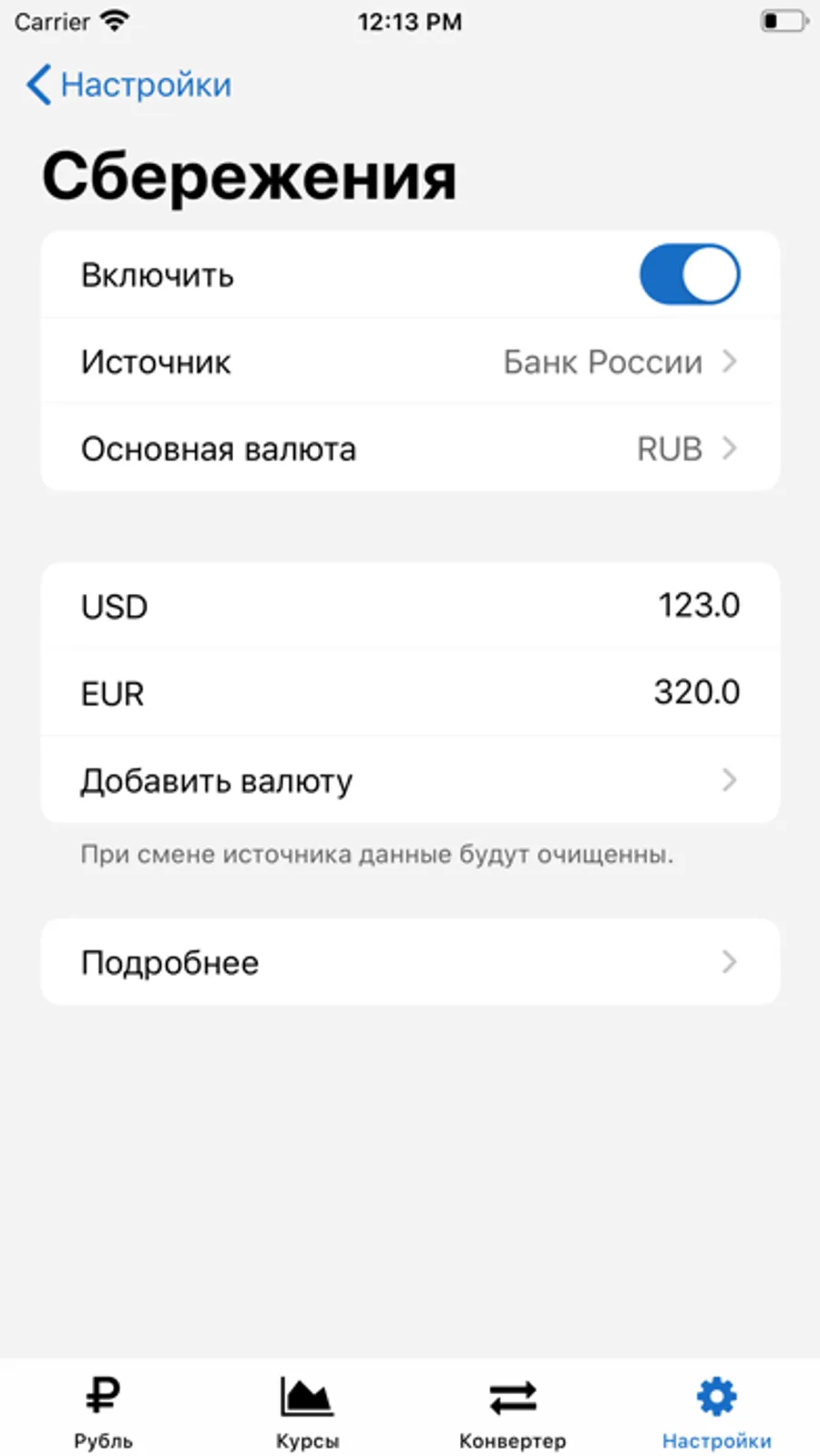Open the Подробнее row

click(410, 962)
